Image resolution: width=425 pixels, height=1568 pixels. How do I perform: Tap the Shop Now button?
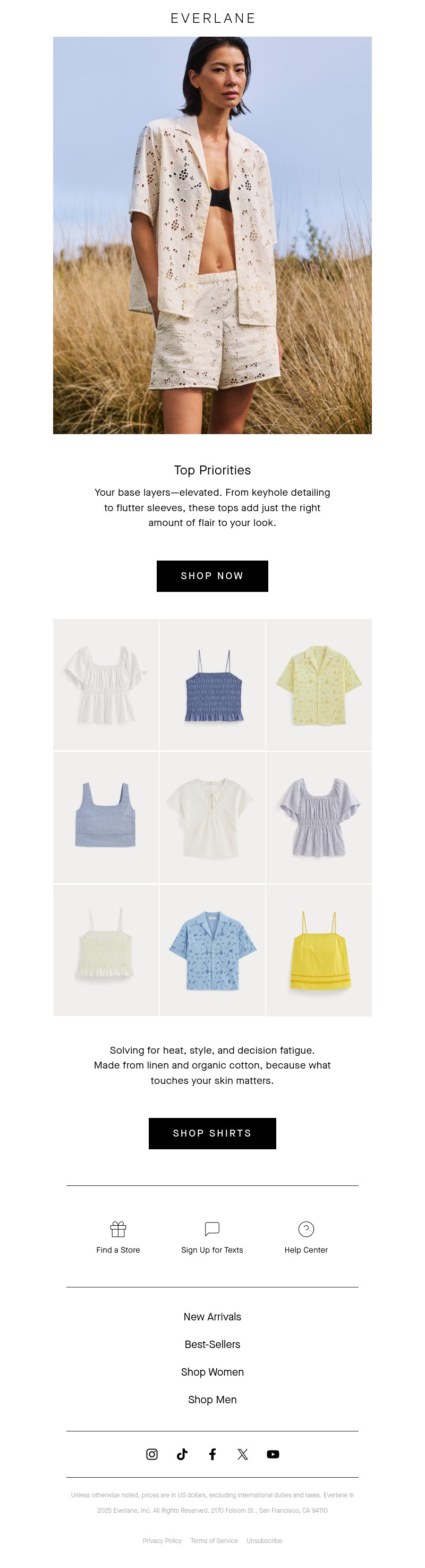click(x=212, y=576)
